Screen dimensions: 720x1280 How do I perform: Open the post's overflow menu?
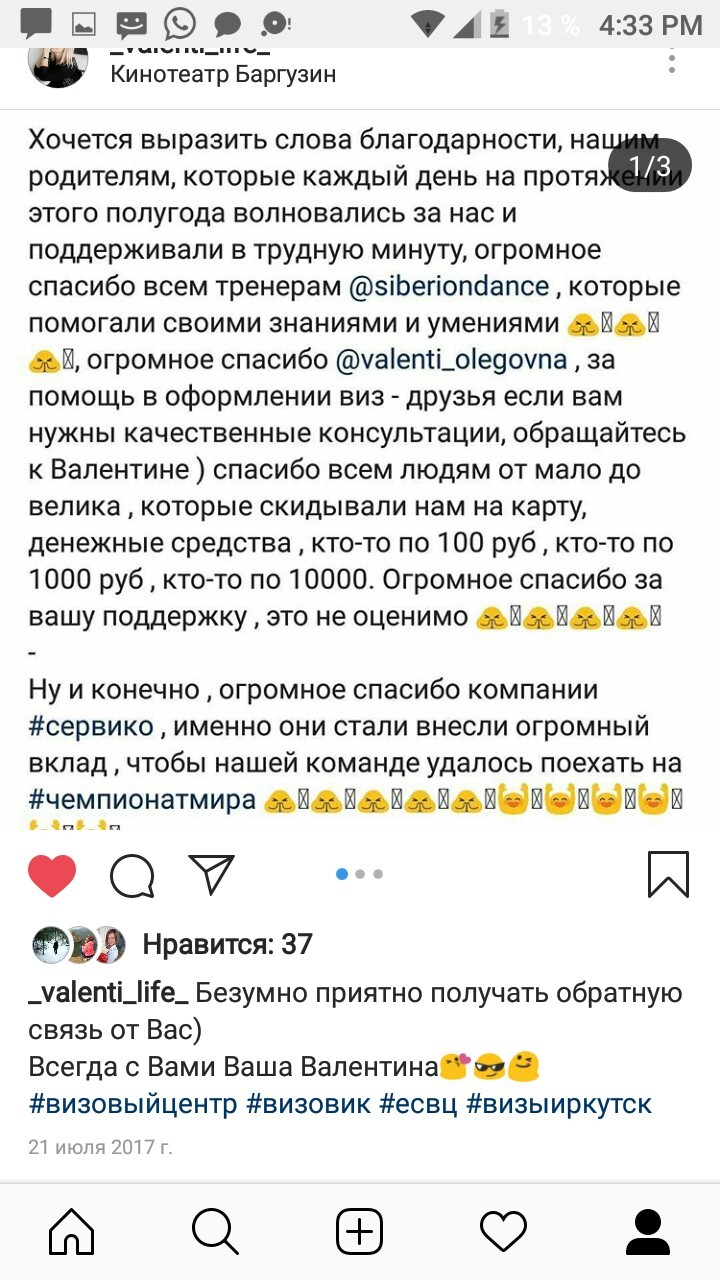coord(672,61)
